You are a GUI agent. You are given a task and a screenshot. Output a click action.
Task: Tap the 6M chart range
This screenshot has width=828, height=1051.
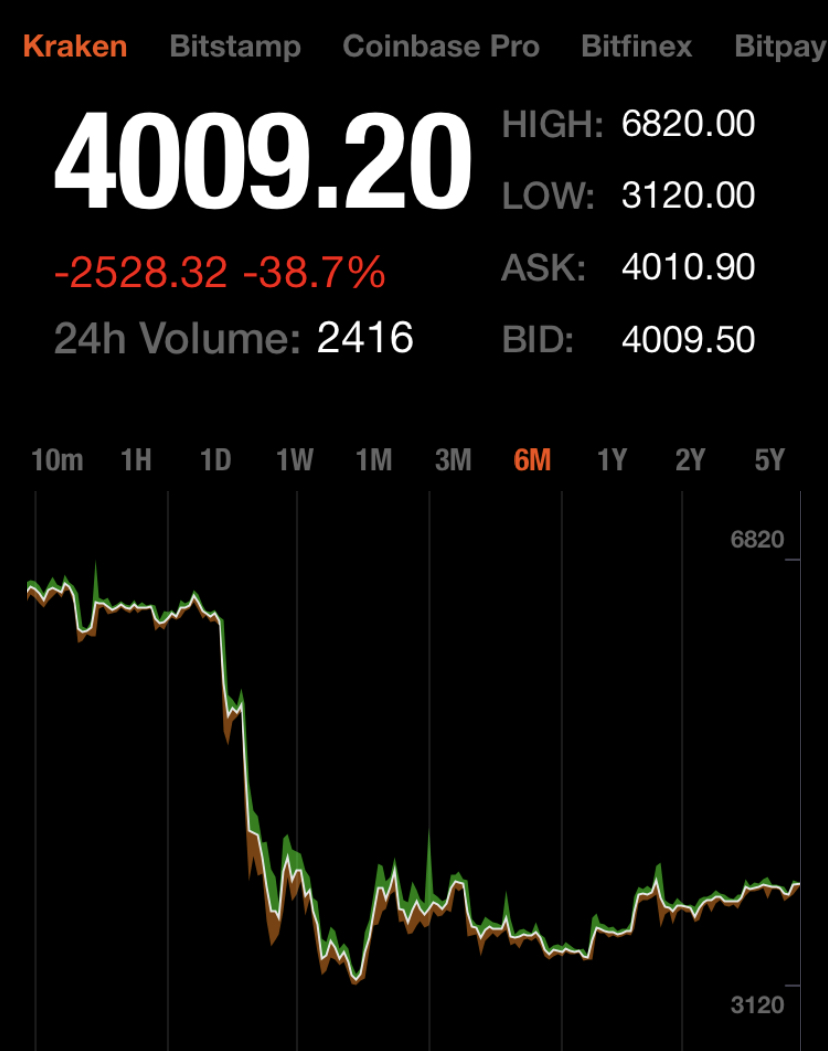point(532,460)
